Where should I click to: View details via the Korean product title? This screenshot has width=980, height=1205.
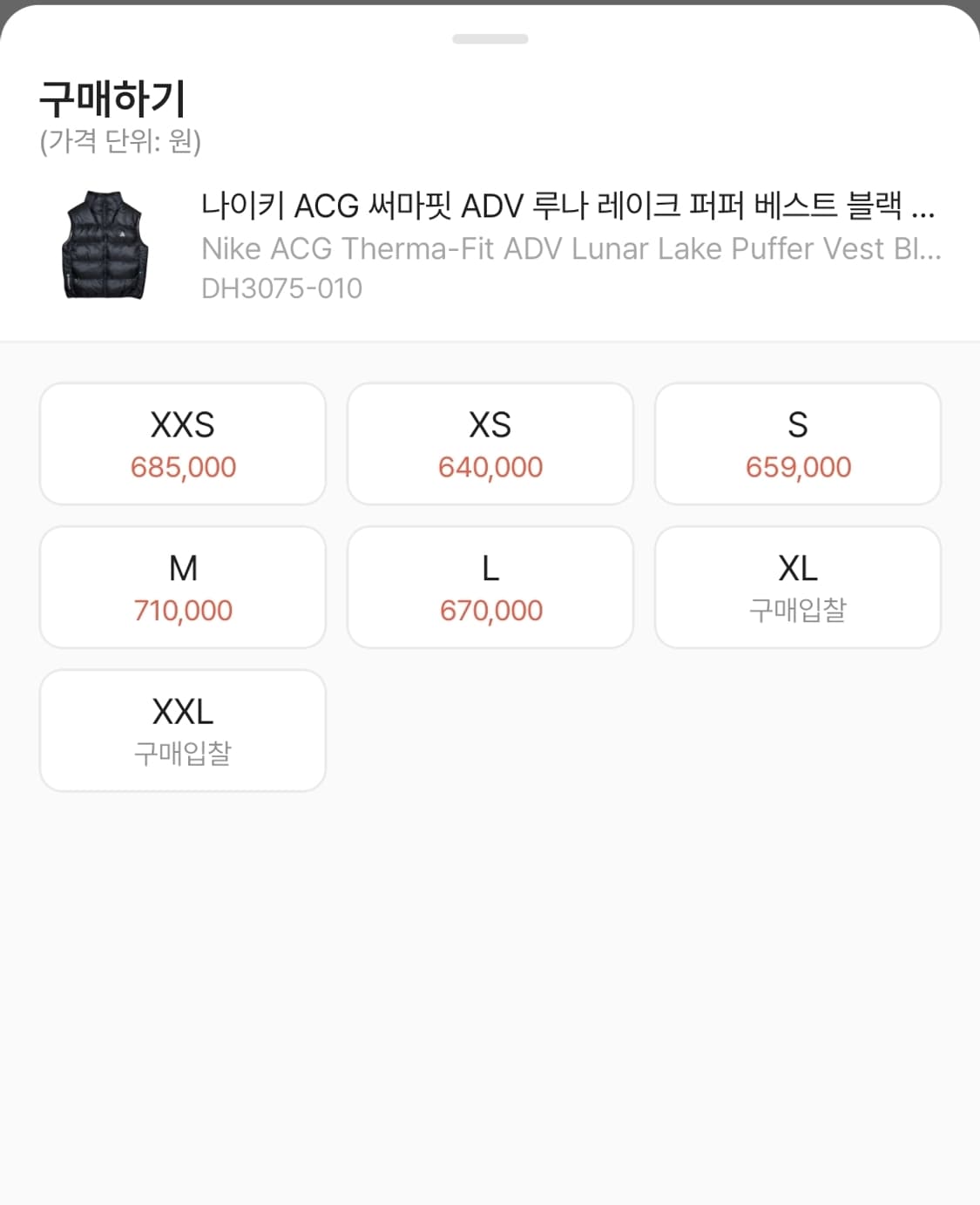pos(566,207)
